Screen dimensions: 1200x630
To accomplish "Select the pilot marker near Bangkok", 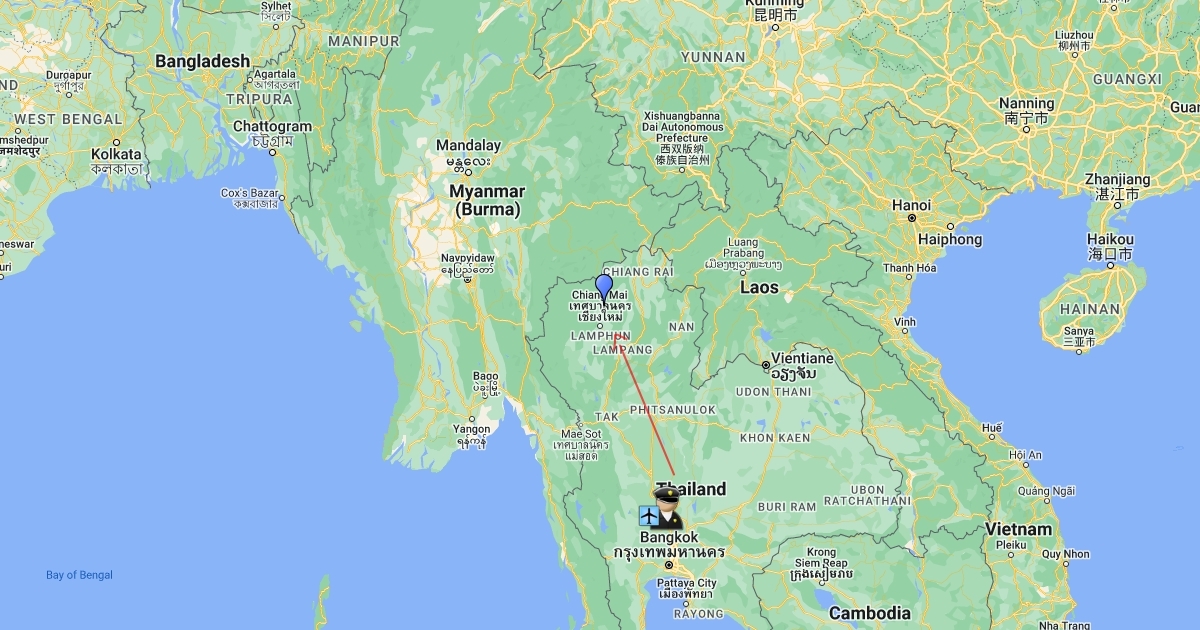I will point(667,508).
